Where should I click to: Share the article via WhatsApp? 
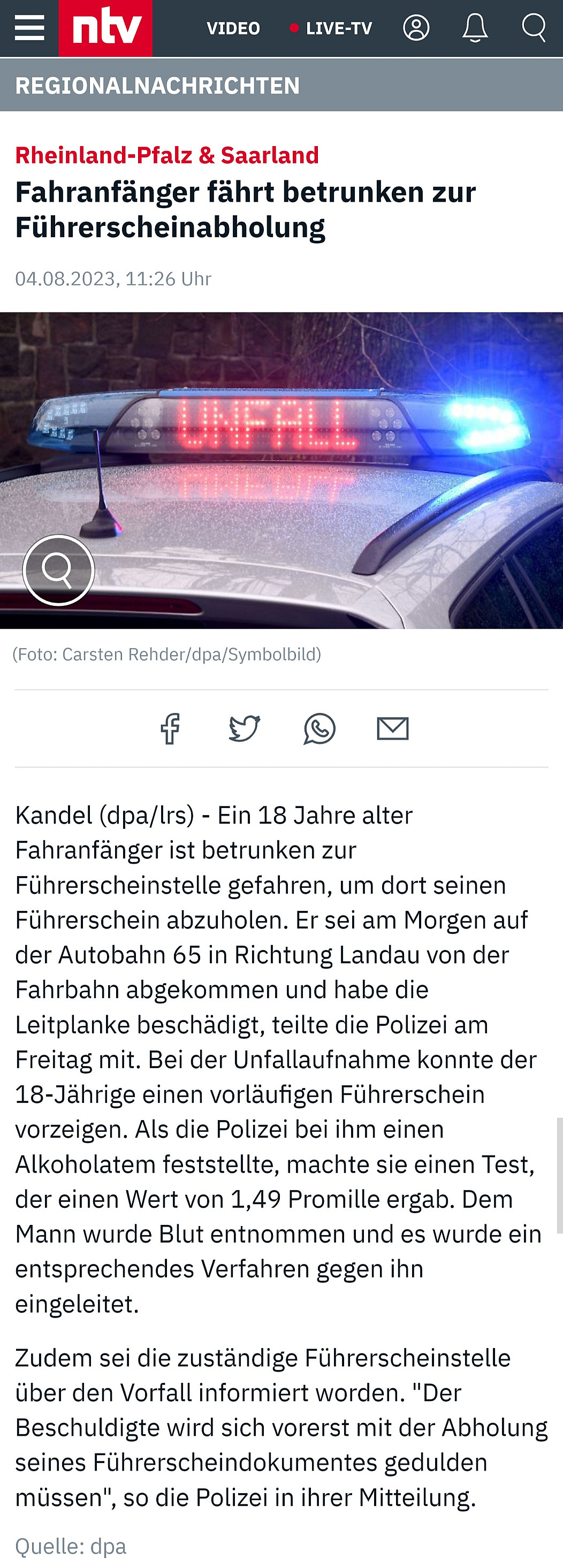(x=319, y=728)
